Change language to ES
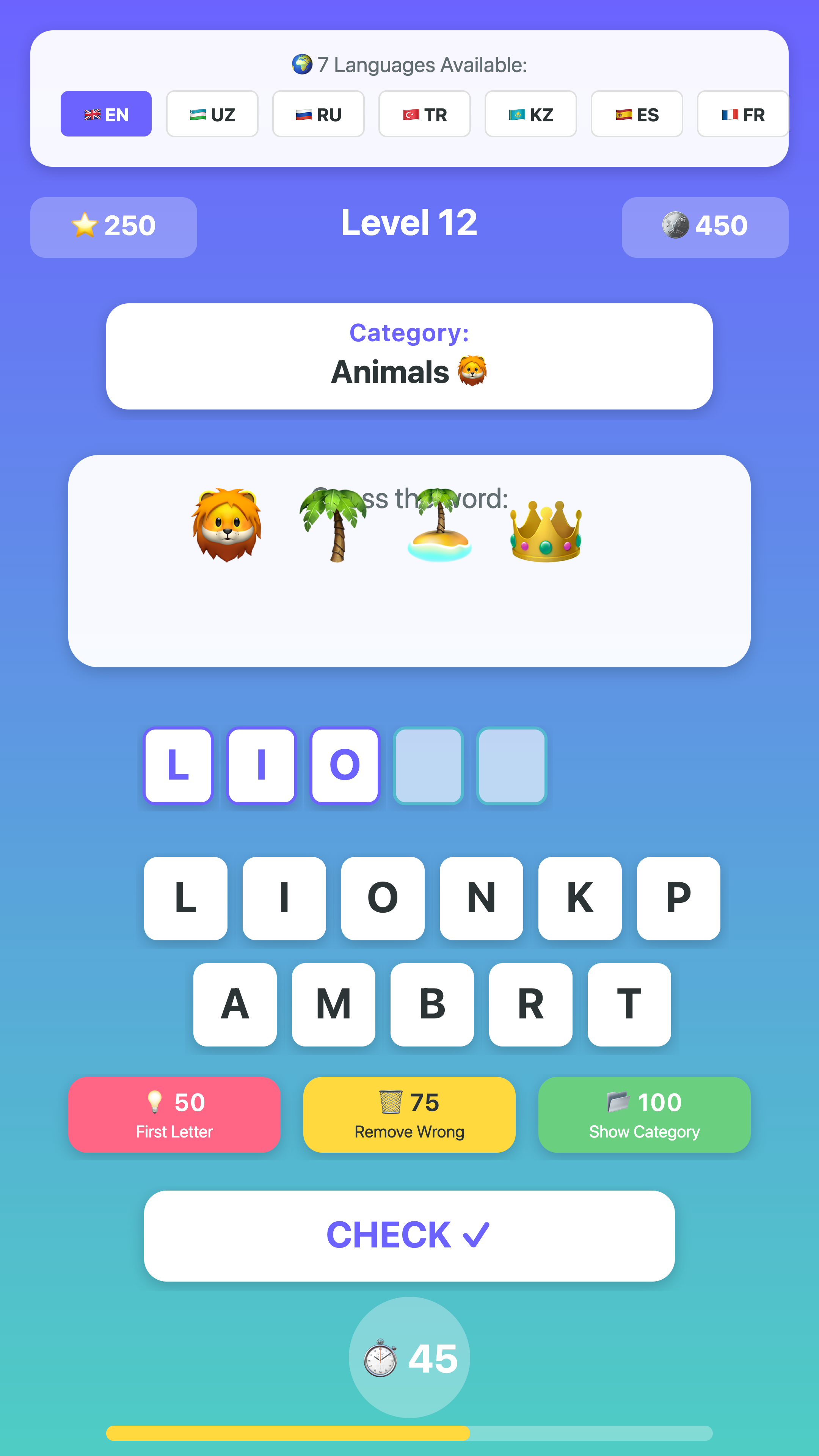Viewport: 819px width, 1456px height. (637, 114)
